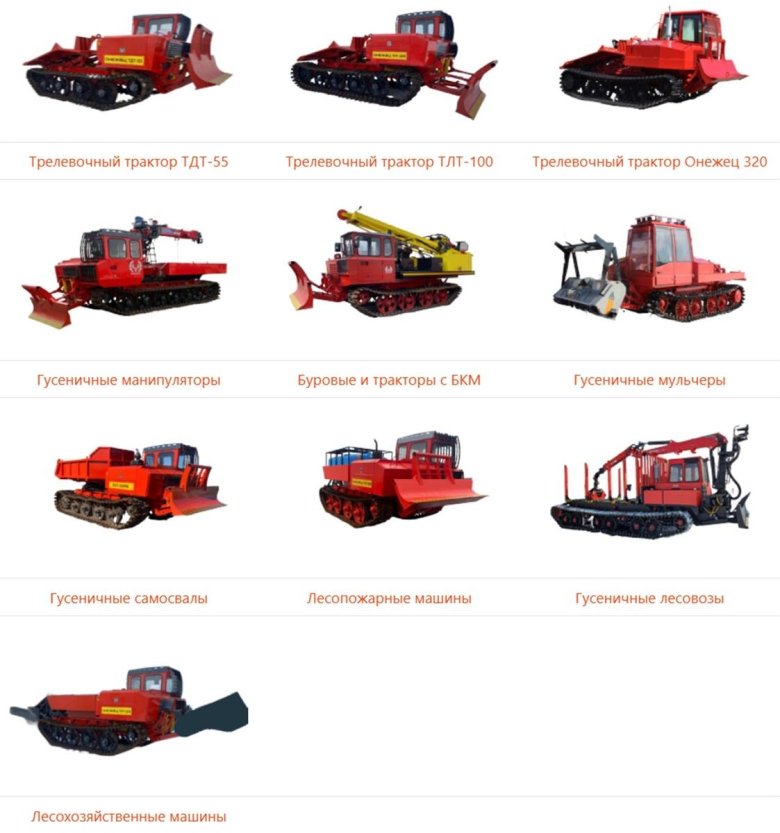This screenshot has width=780, height=833.
Task: Open Гусеничные мульчеры category
Action: pos(650,380)
